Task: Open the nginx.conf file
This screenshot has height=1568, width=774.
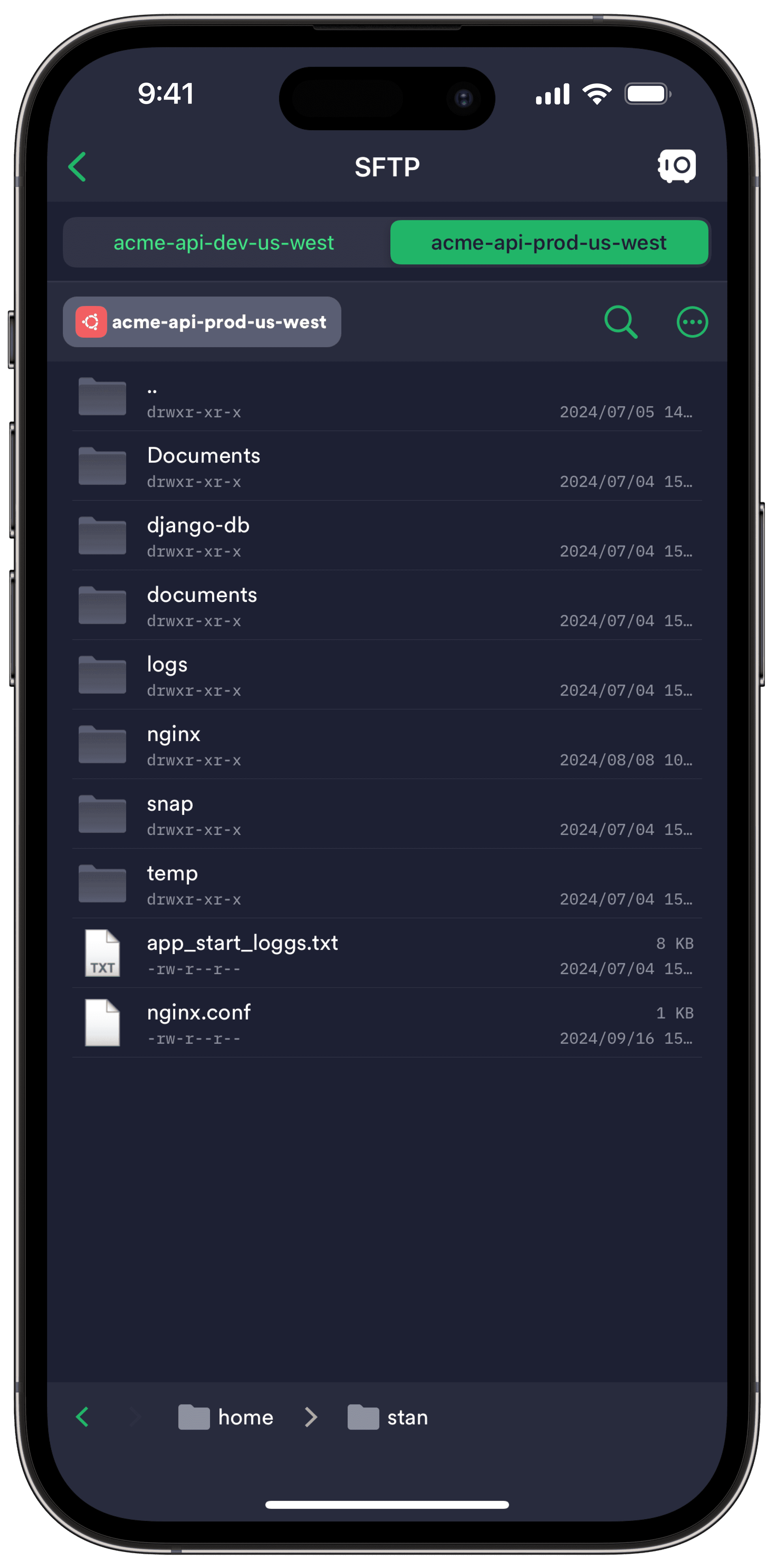Action: (x=387, y=1023)
